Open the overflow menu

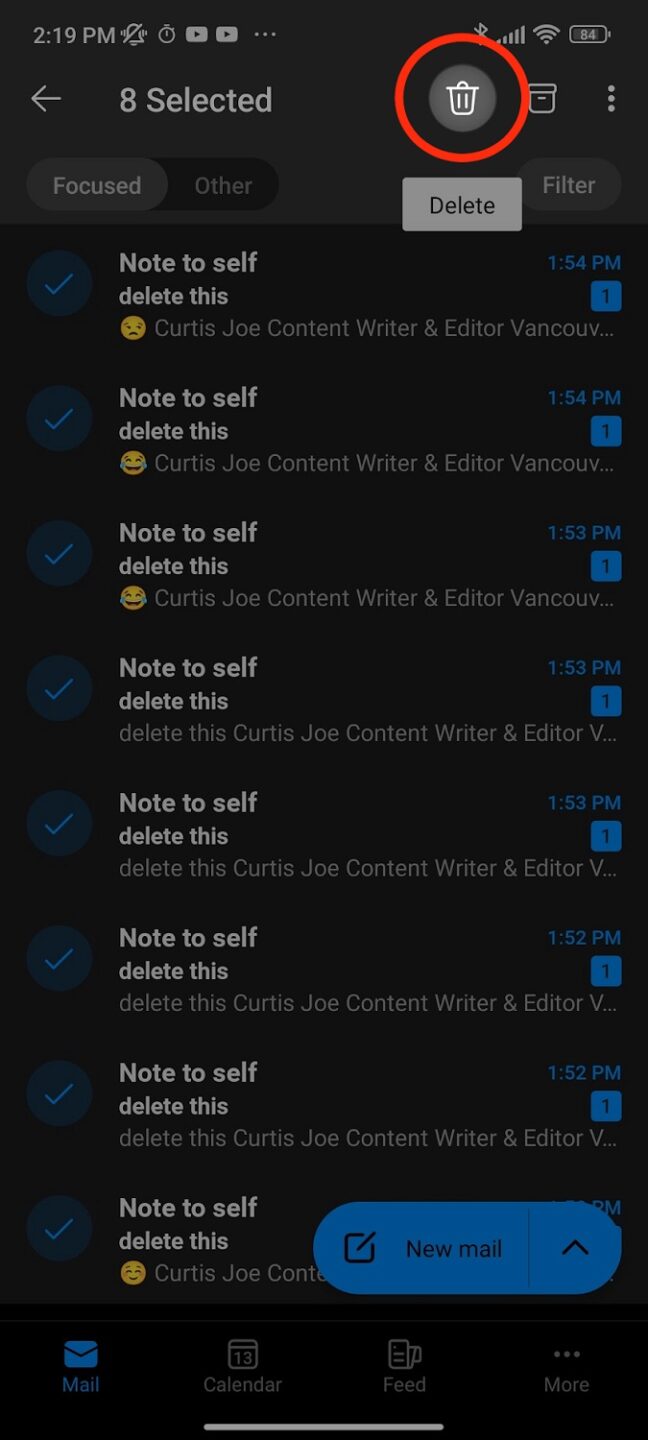611,98
